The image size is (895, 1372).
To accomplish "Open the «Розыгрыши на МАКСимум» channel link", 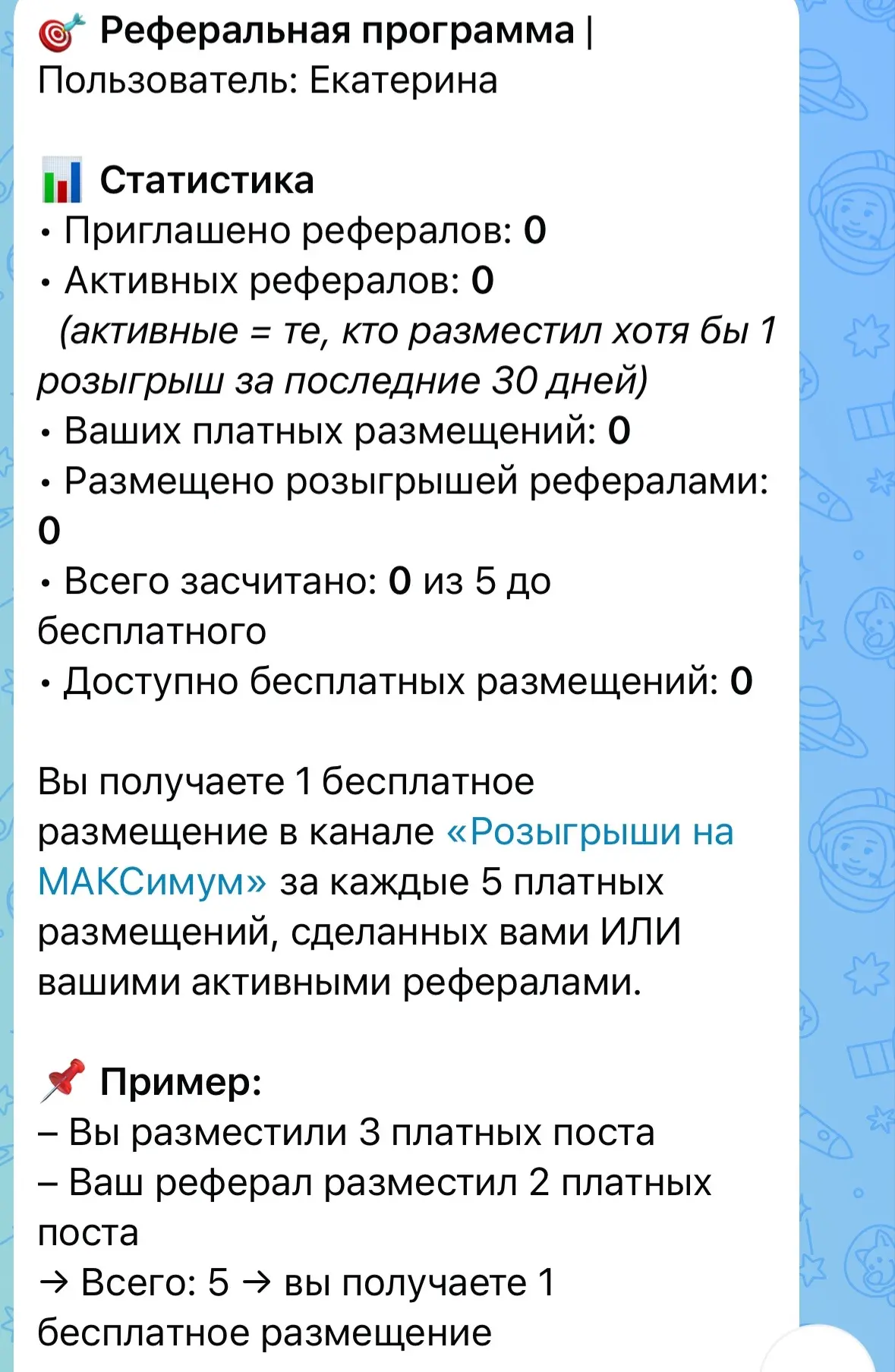I will 590,832.
